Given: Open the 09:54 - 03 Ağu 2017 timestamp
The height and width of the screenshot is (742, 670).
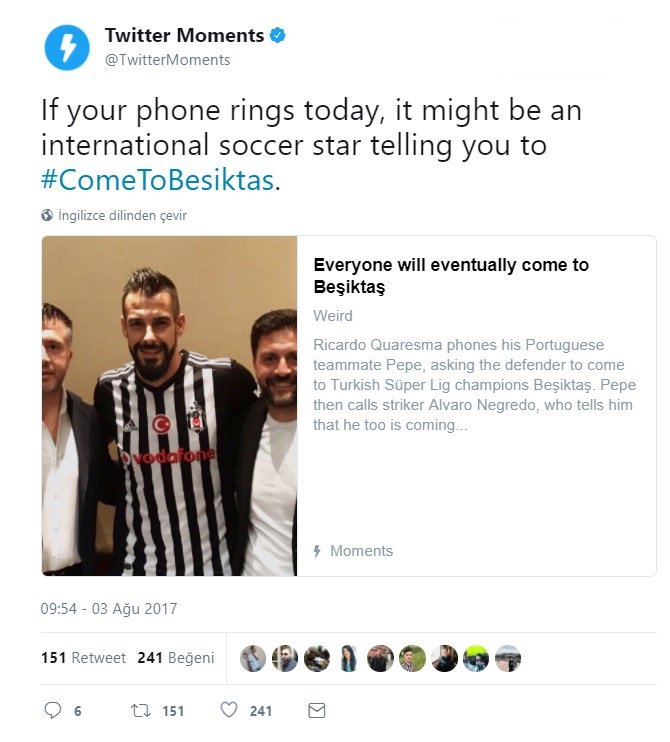Looking at the screenshot, I should [x=109, y=608].
